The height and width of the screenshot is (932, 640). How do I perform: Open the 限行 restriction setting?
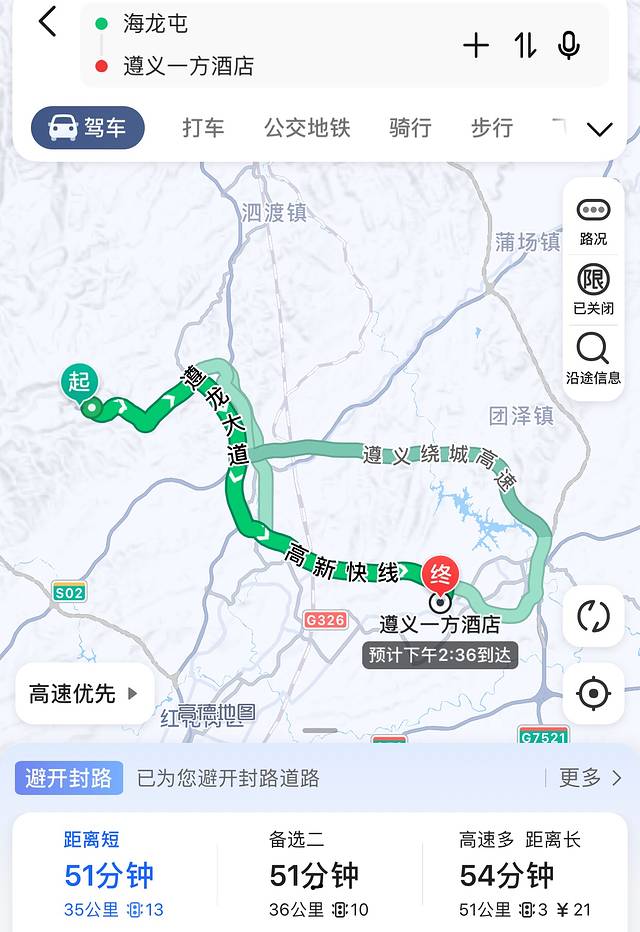coord(593,288)
